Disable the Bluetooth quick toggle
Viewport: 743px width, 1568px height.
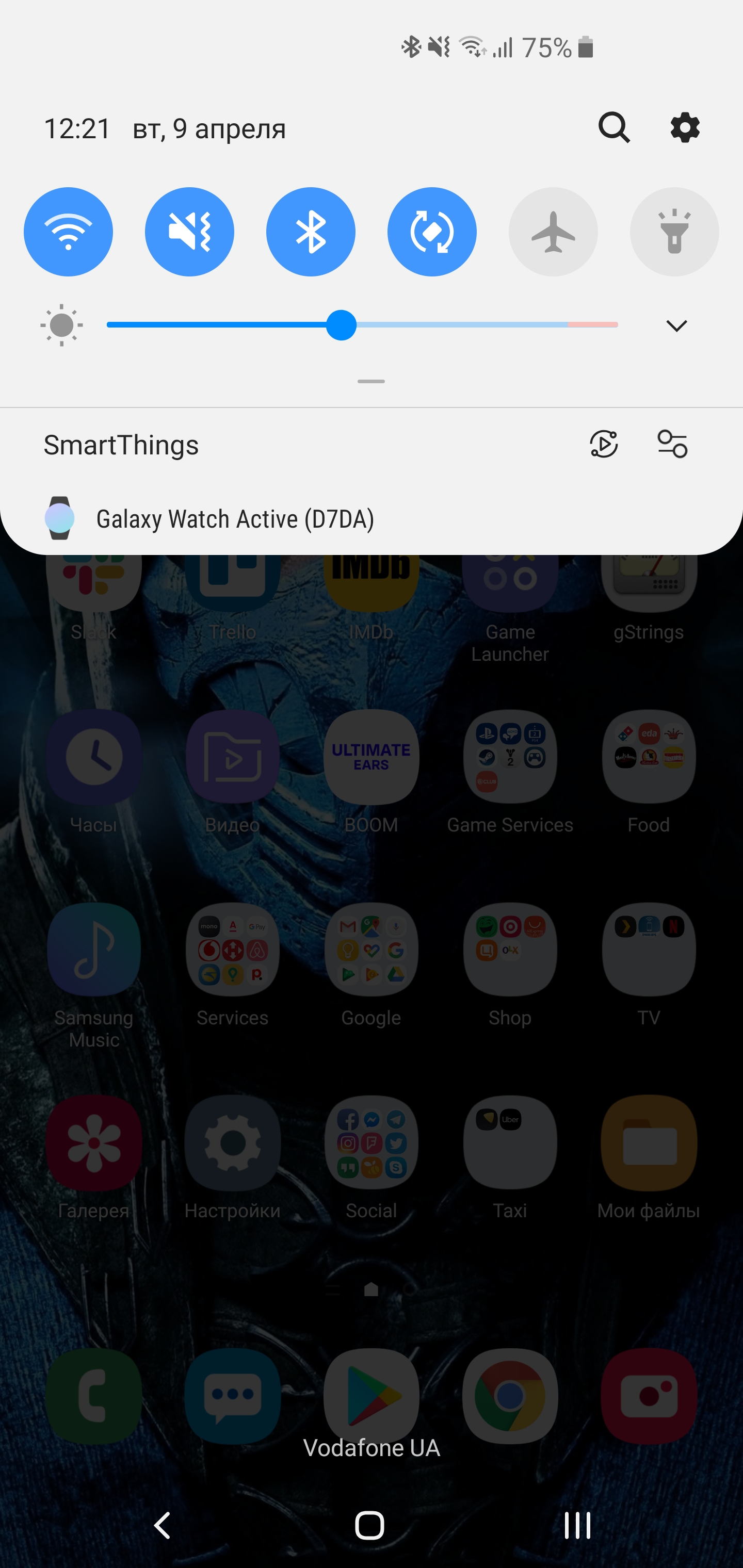(311, 232)
